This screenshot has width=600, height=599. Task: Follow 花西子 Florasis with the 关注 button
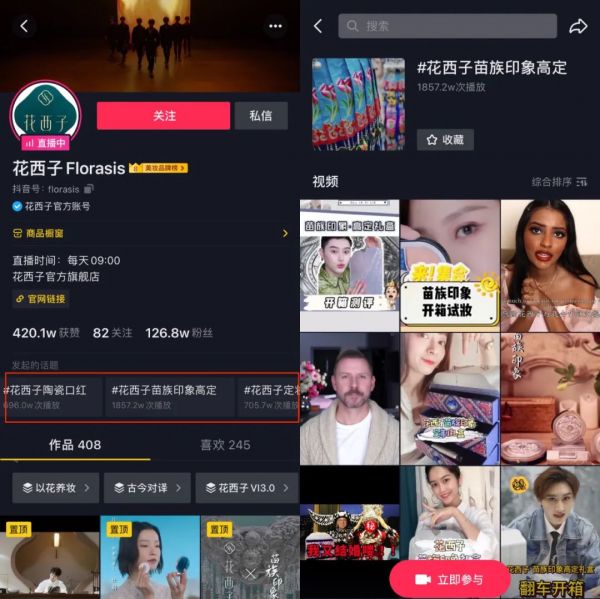164,116
